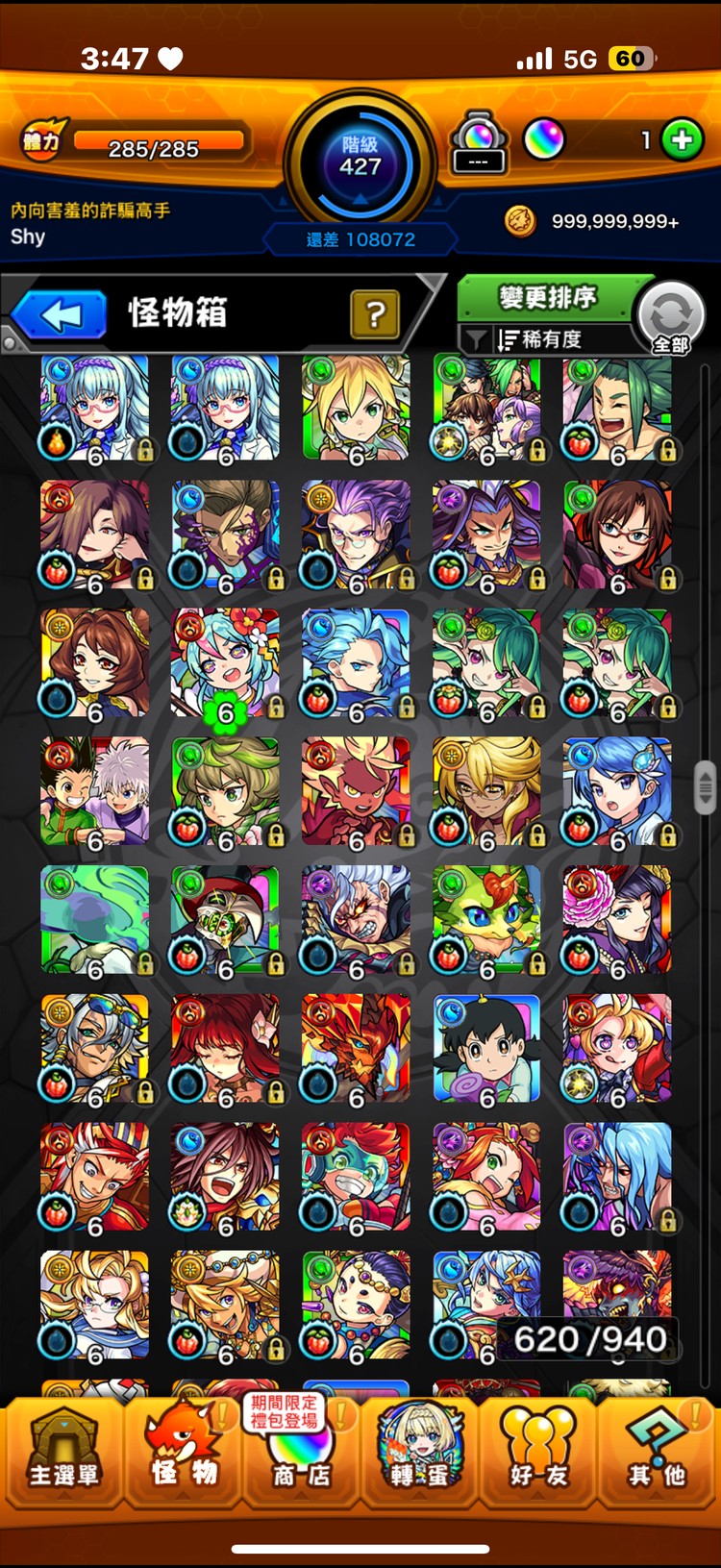Select the plague doctor masked monster tile
Screen dimensions: 721x1568
pyautogui.click(x=225, y=919)
